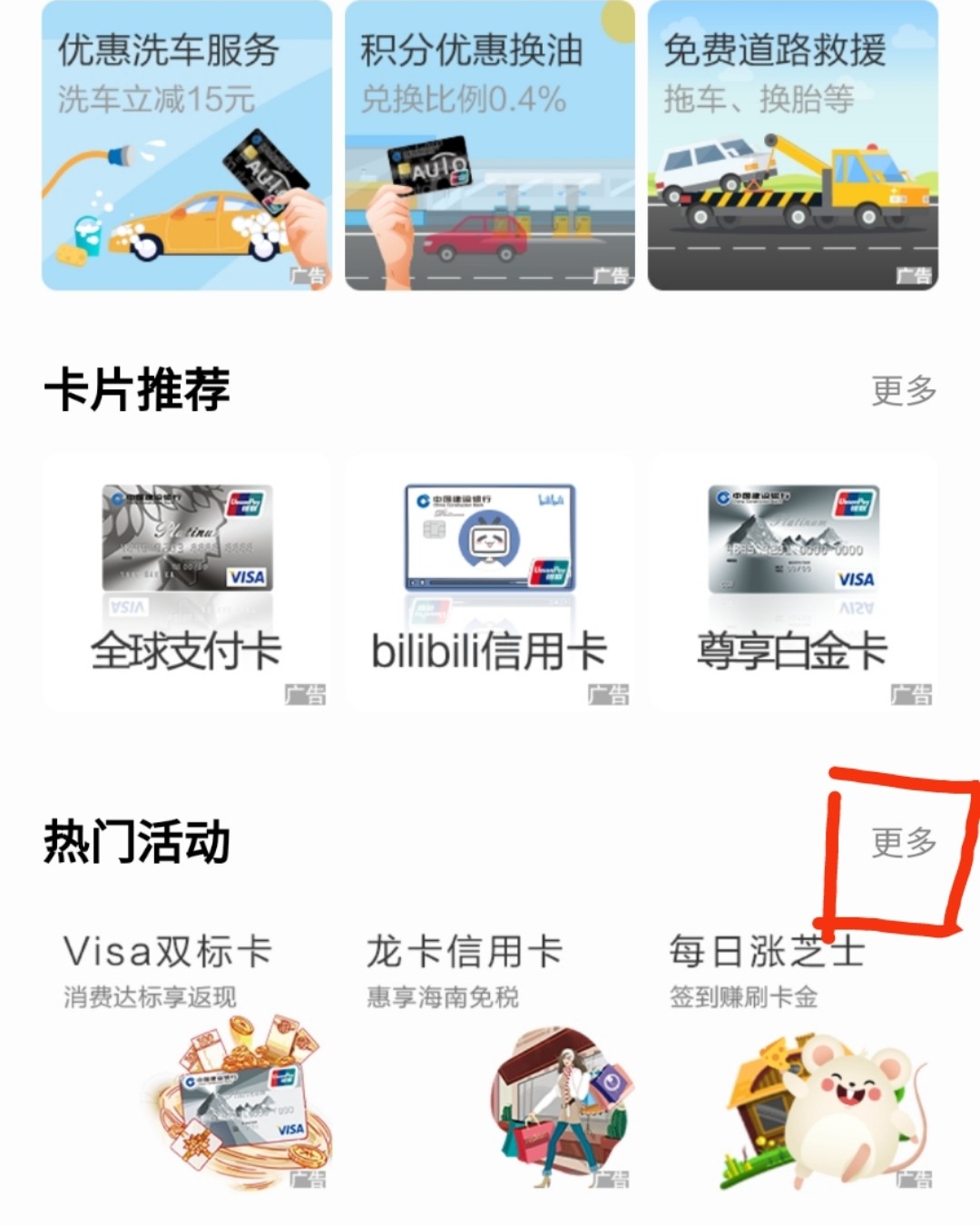Open the 免费道路救援 free road rescue ad
The image size is (980, 1225).
click(x=794, y=145)
